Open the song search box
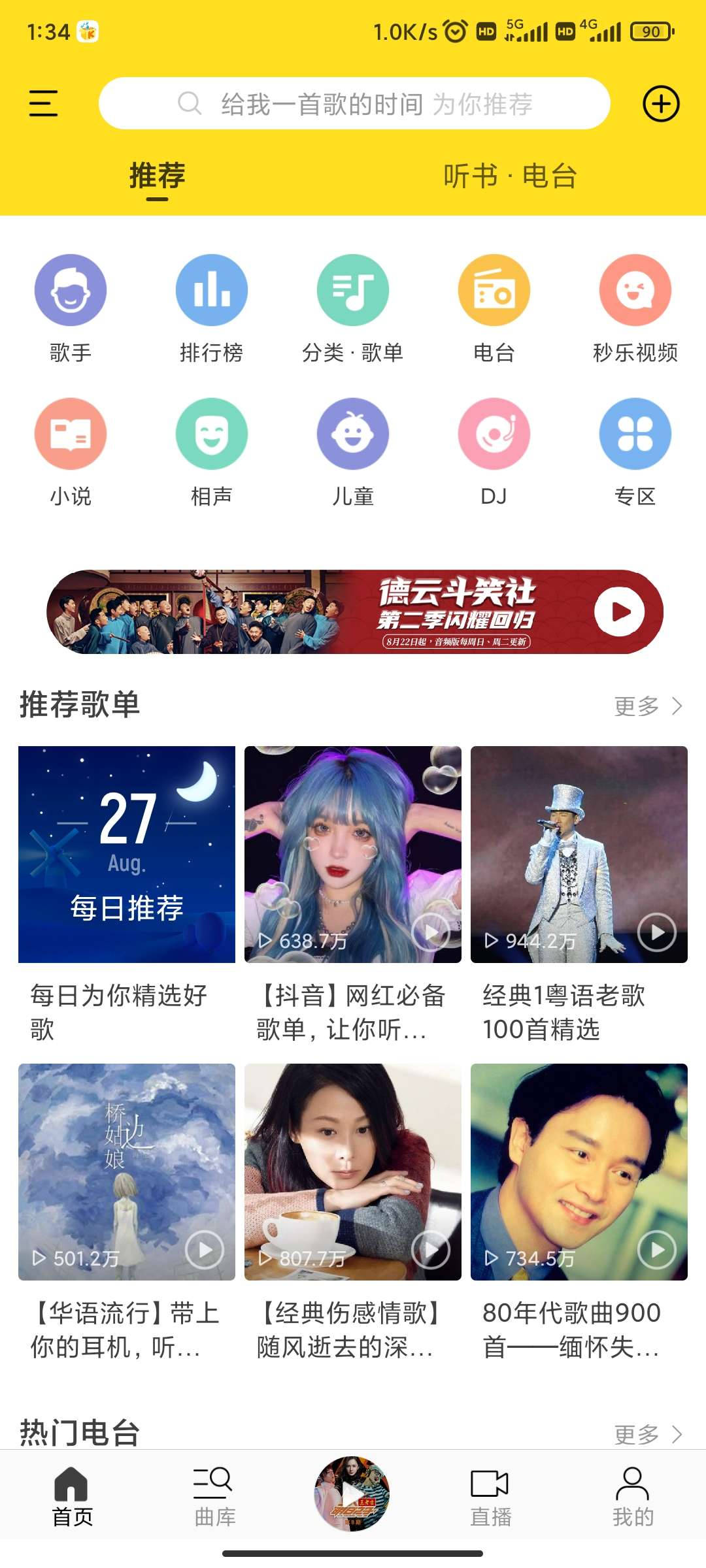Image resolution: width=706 pixels, height=1568 pixels. point(354,104)
